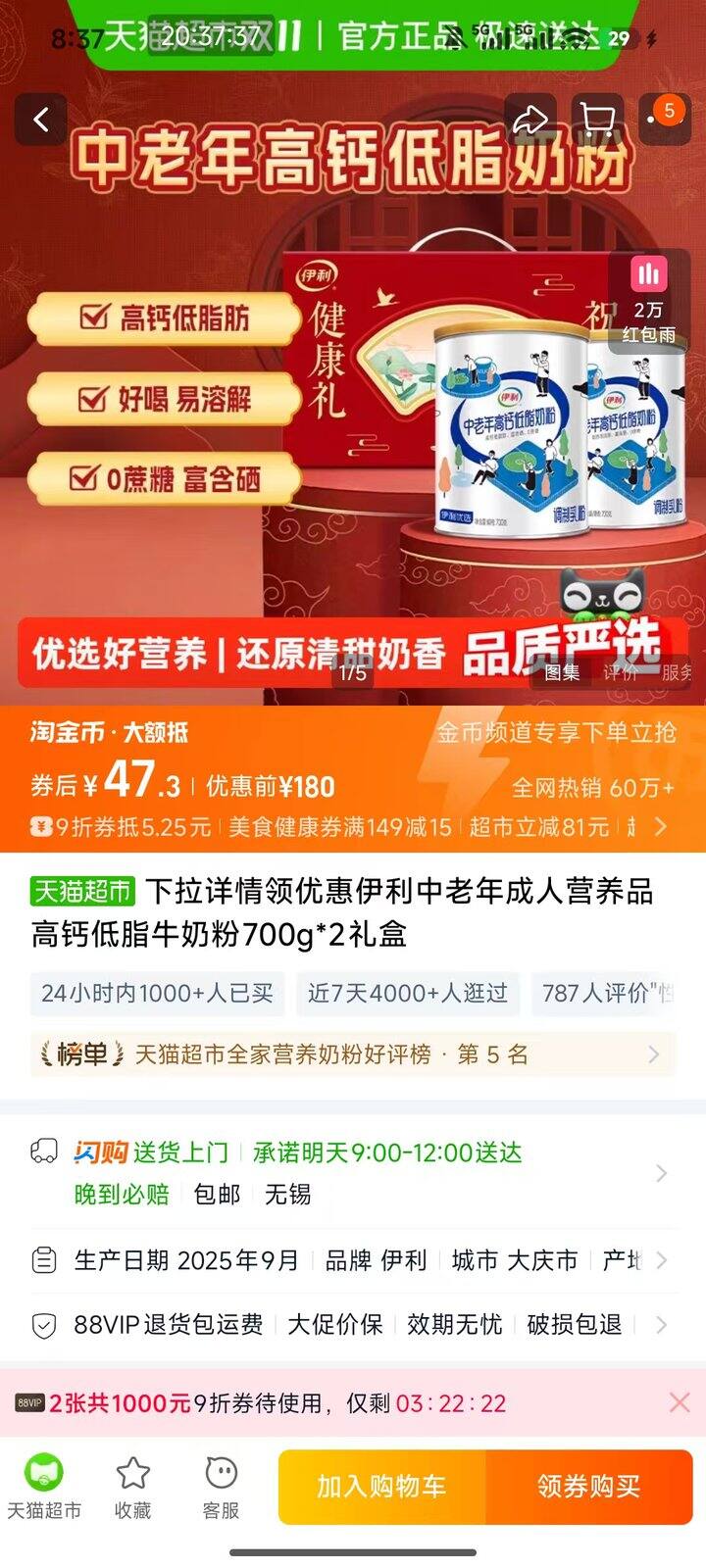Viewport: 706px width, 1568px height.
Task: Expand the coupon discount details row
Action: click(353, 827)
